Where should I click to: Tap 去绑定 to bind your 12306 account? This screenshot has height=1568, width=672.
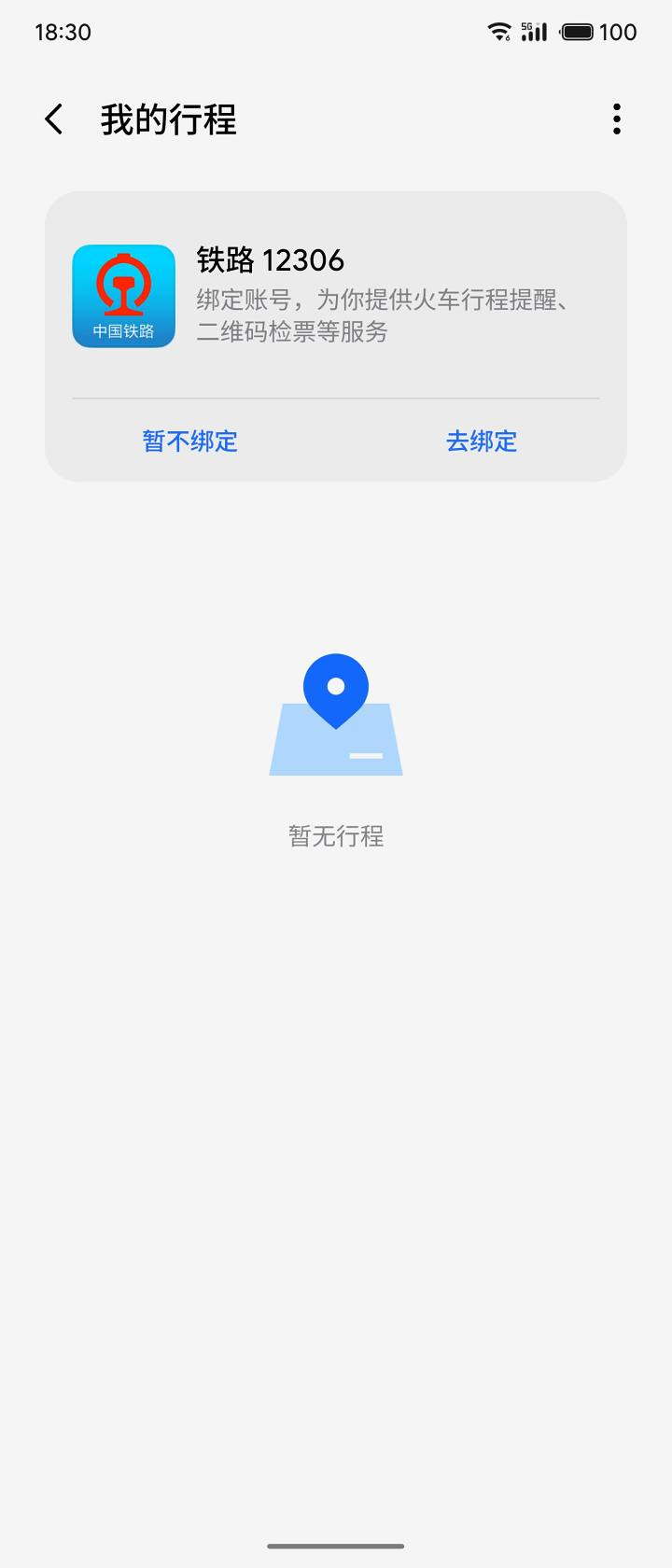click(x=482, y=441)
